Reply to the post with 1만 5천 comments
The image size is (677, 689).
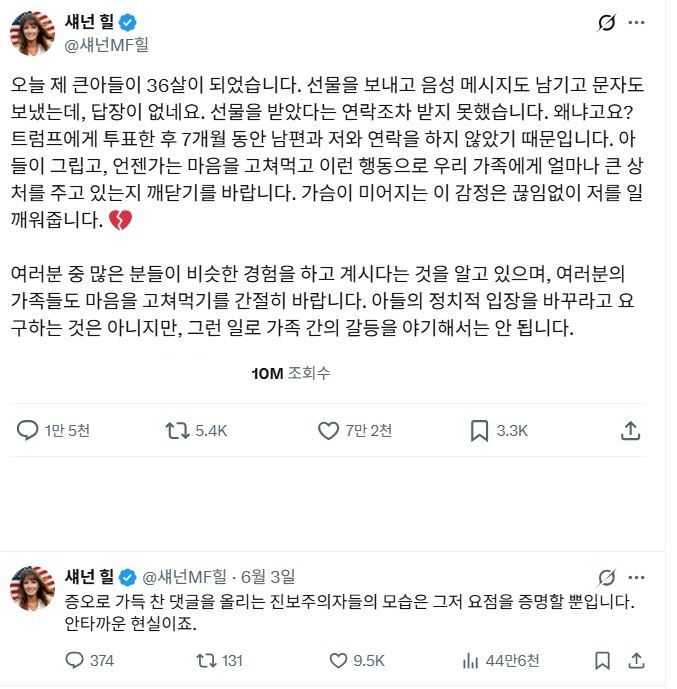28,430
